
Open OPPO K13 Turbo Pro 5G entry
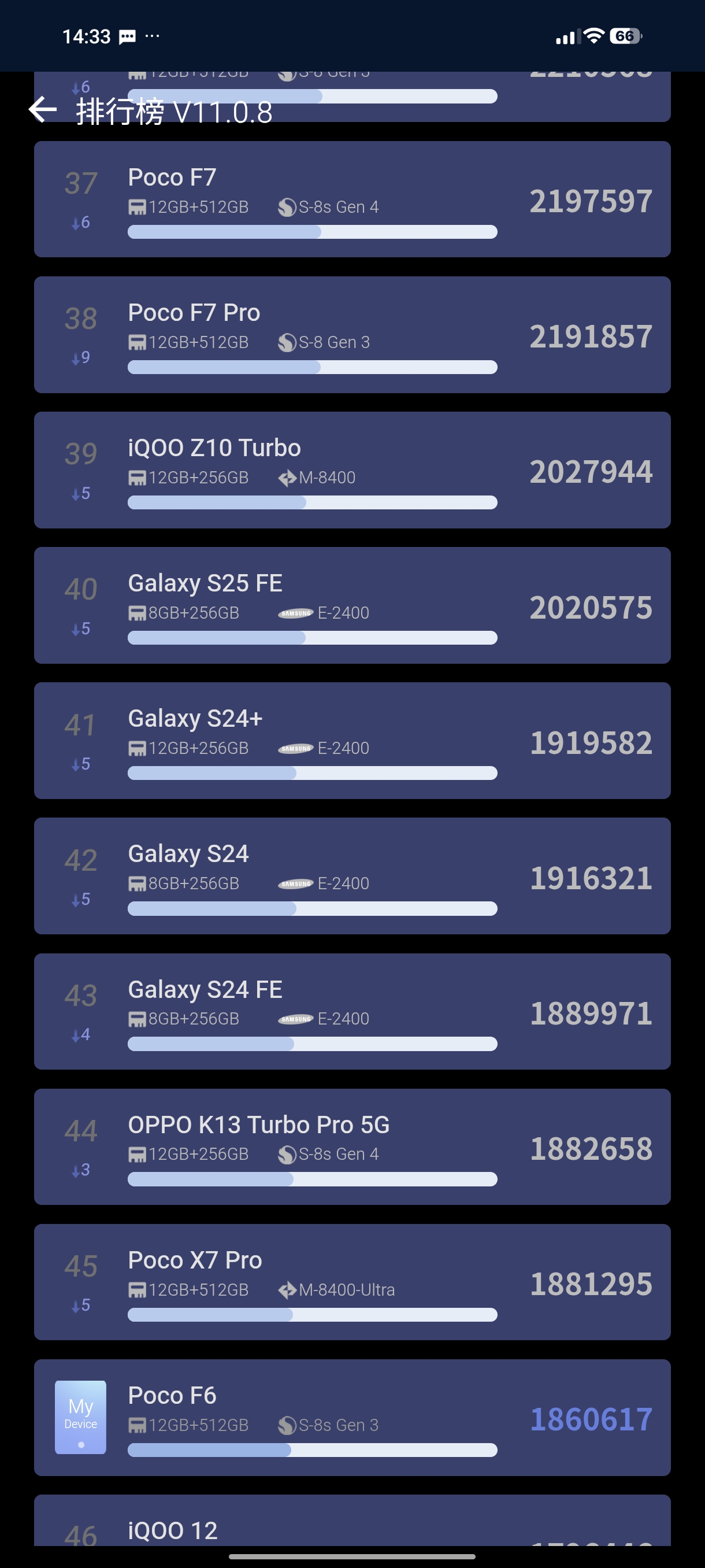(x=352, y=1146)
